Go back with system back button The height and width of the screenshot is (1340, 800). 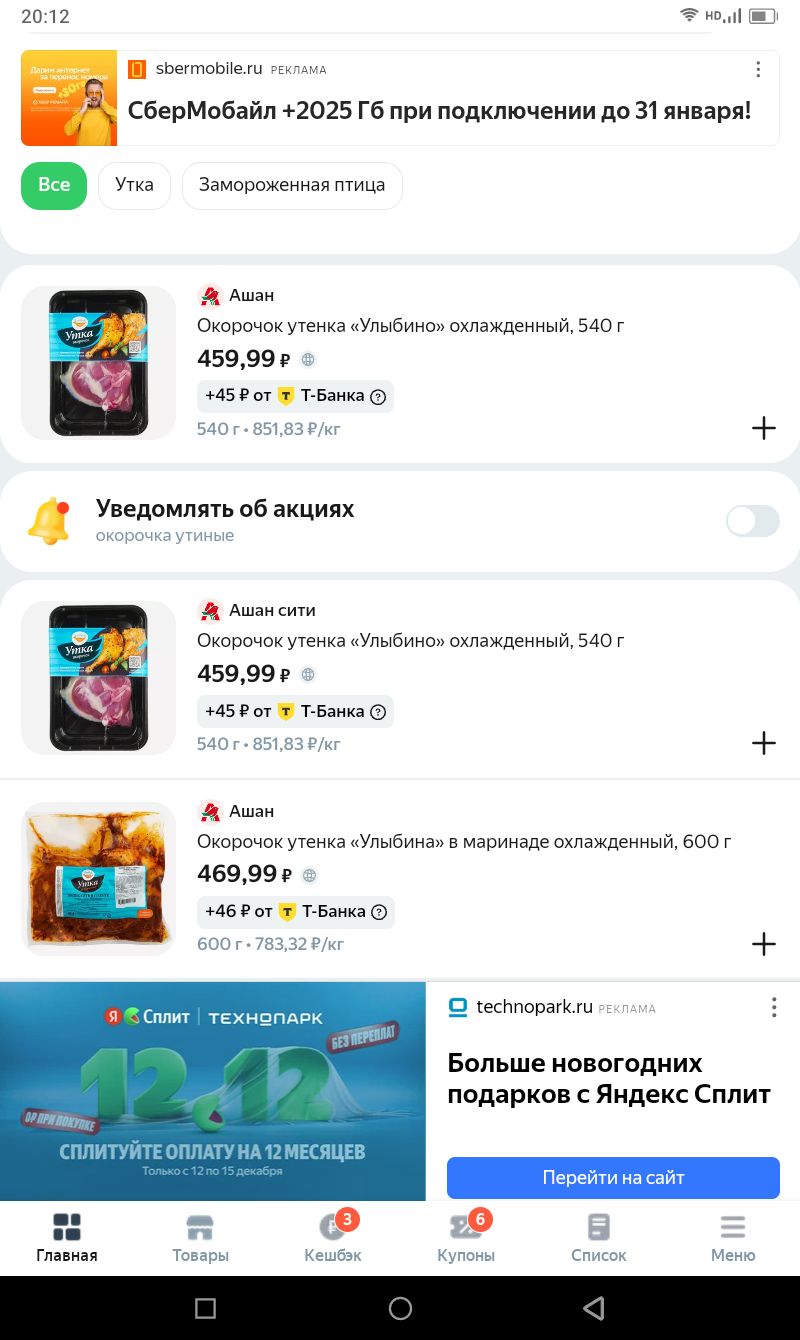click(594, 1307)
